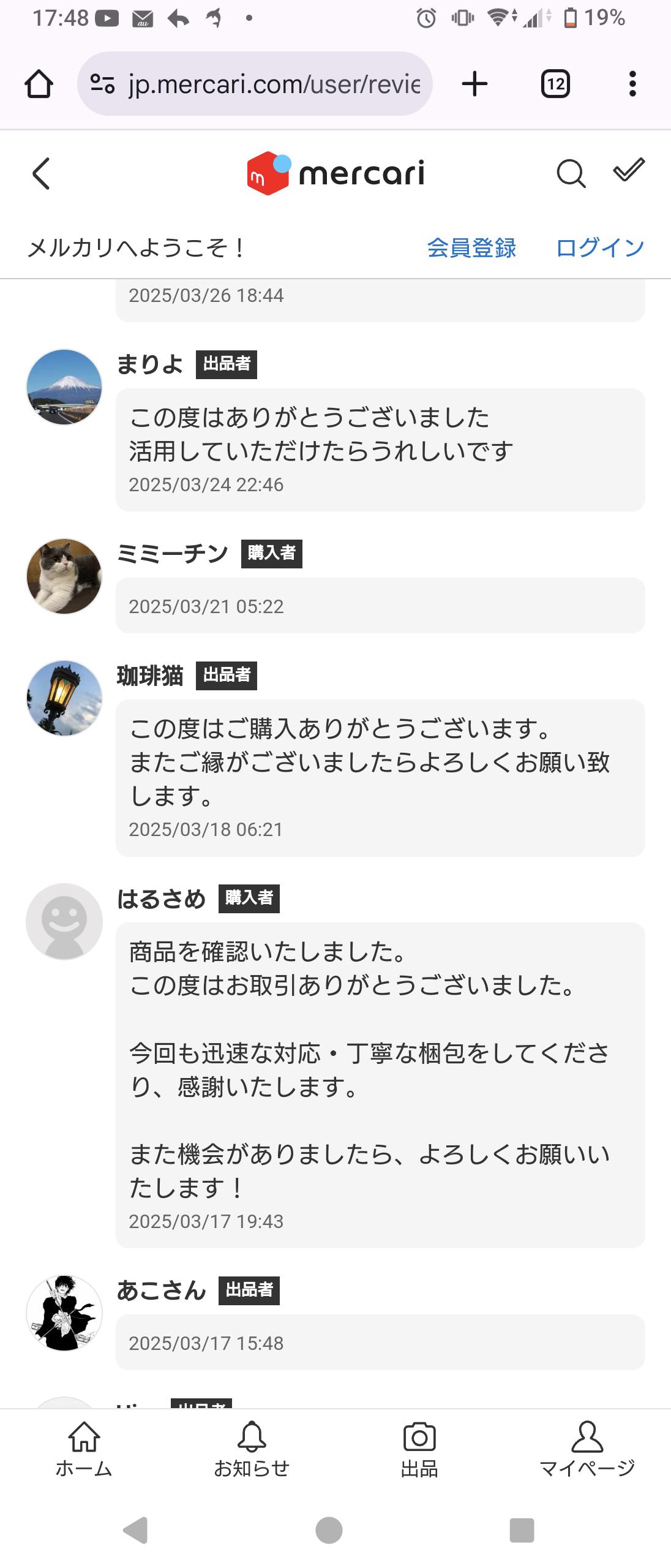The image size is (671, 1568).
Task: Open the checkmark to-do icon
Action: tap(629, 170)
